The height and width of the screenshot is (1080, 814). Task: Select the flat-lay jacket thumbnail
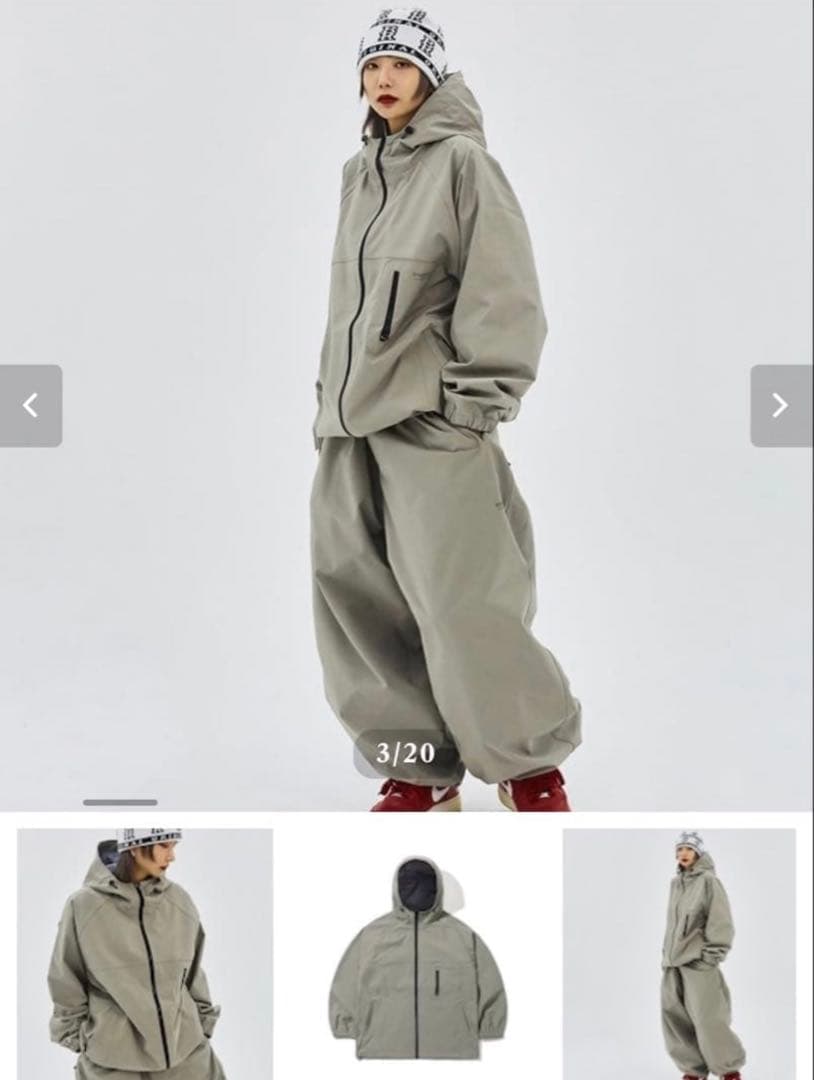(417, 955)
